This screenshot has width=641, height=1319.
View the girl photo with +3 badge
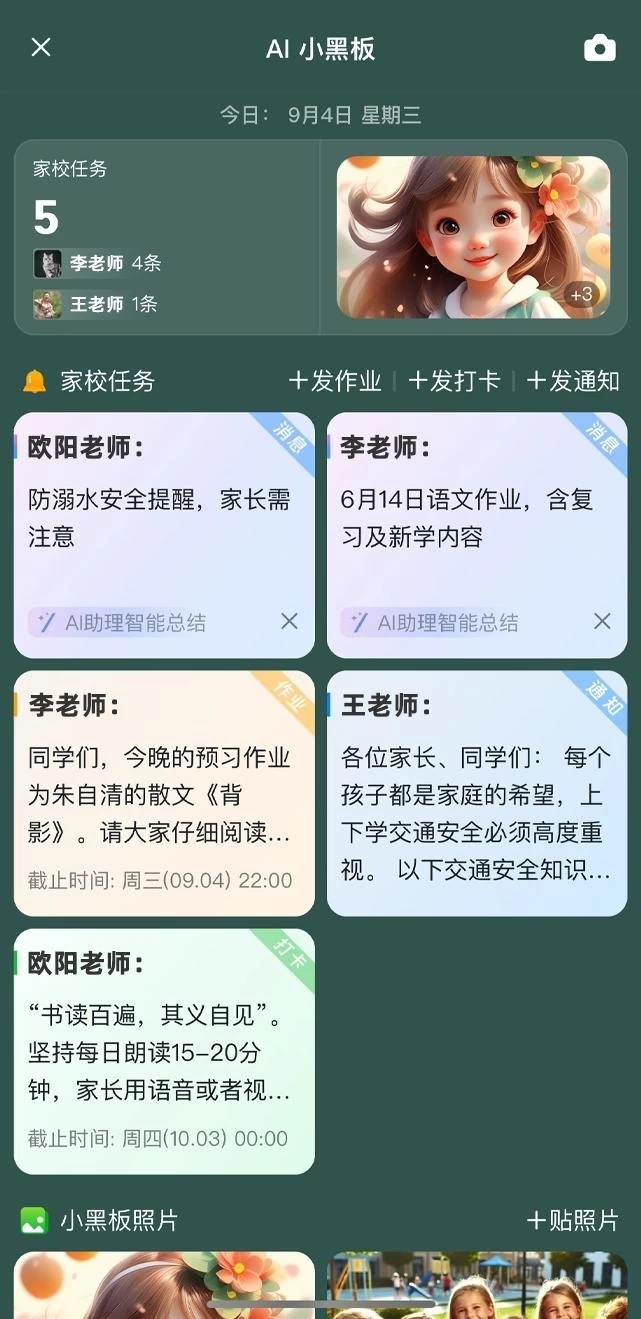point(473,237)
